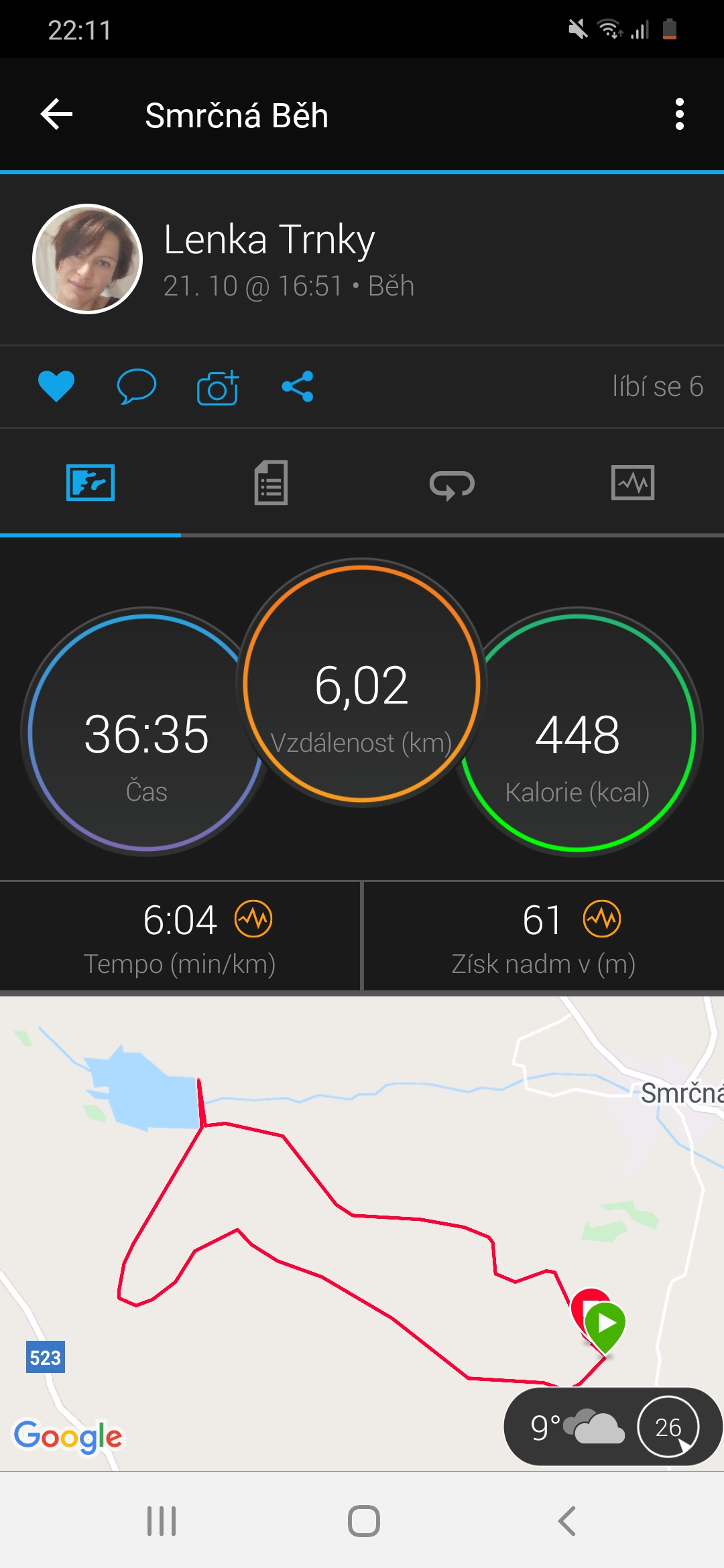Viewport: 724px width, 1568px height.
Task: Share this activity
Action: coord(298,387)
